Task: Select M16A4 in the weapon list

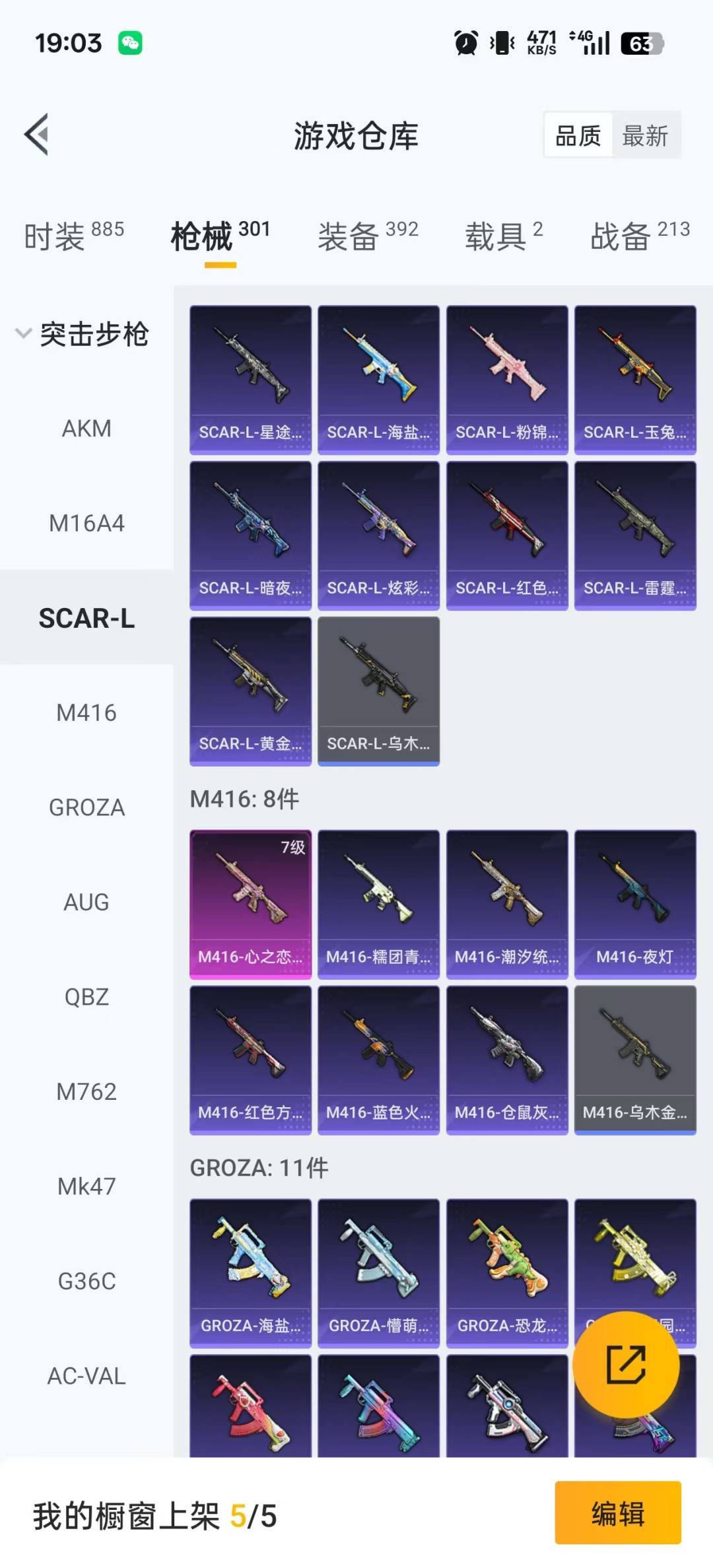Action: (x=86, y=524)
